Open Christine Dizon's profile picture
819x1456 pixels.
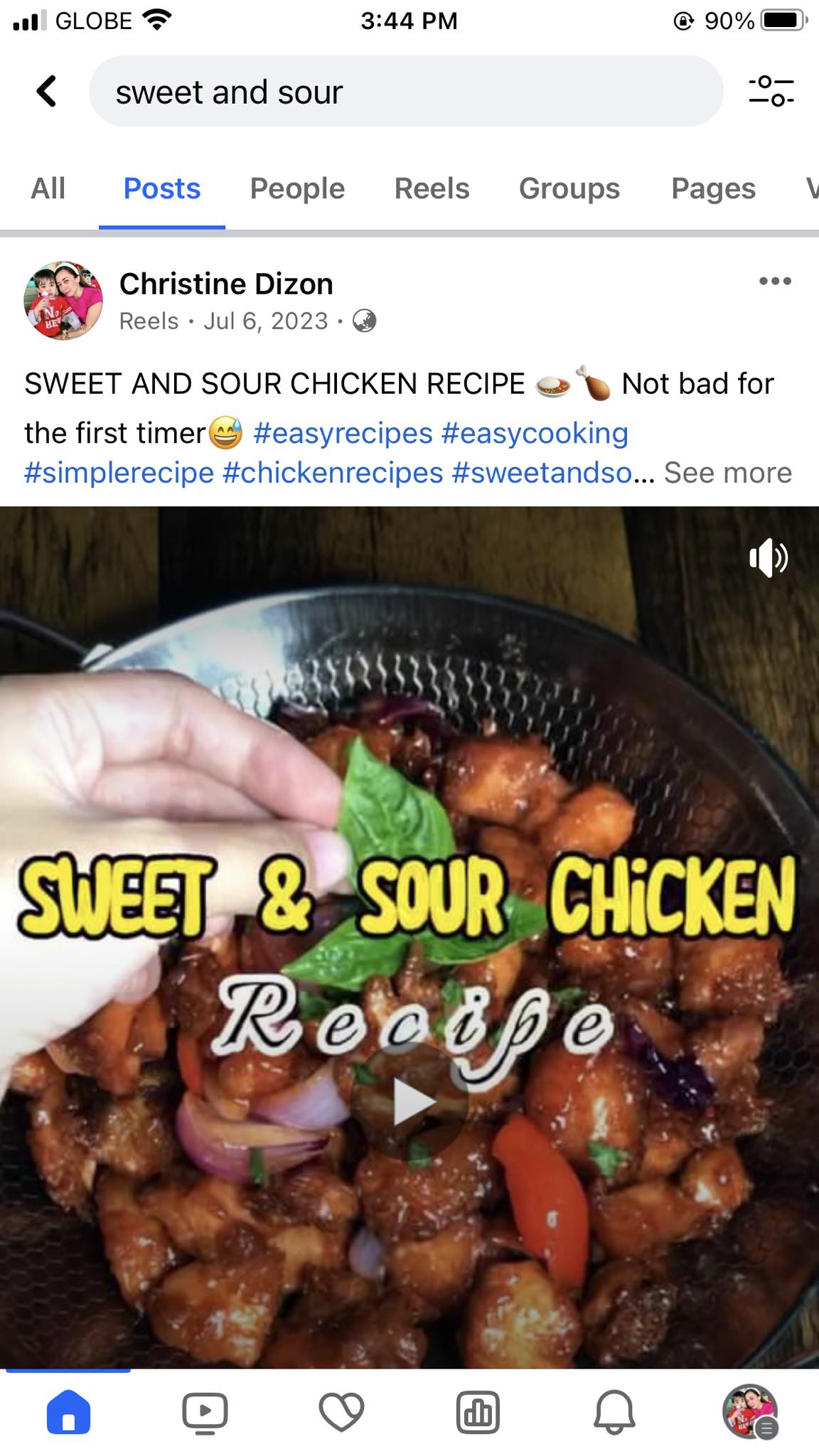click(63, 300)
